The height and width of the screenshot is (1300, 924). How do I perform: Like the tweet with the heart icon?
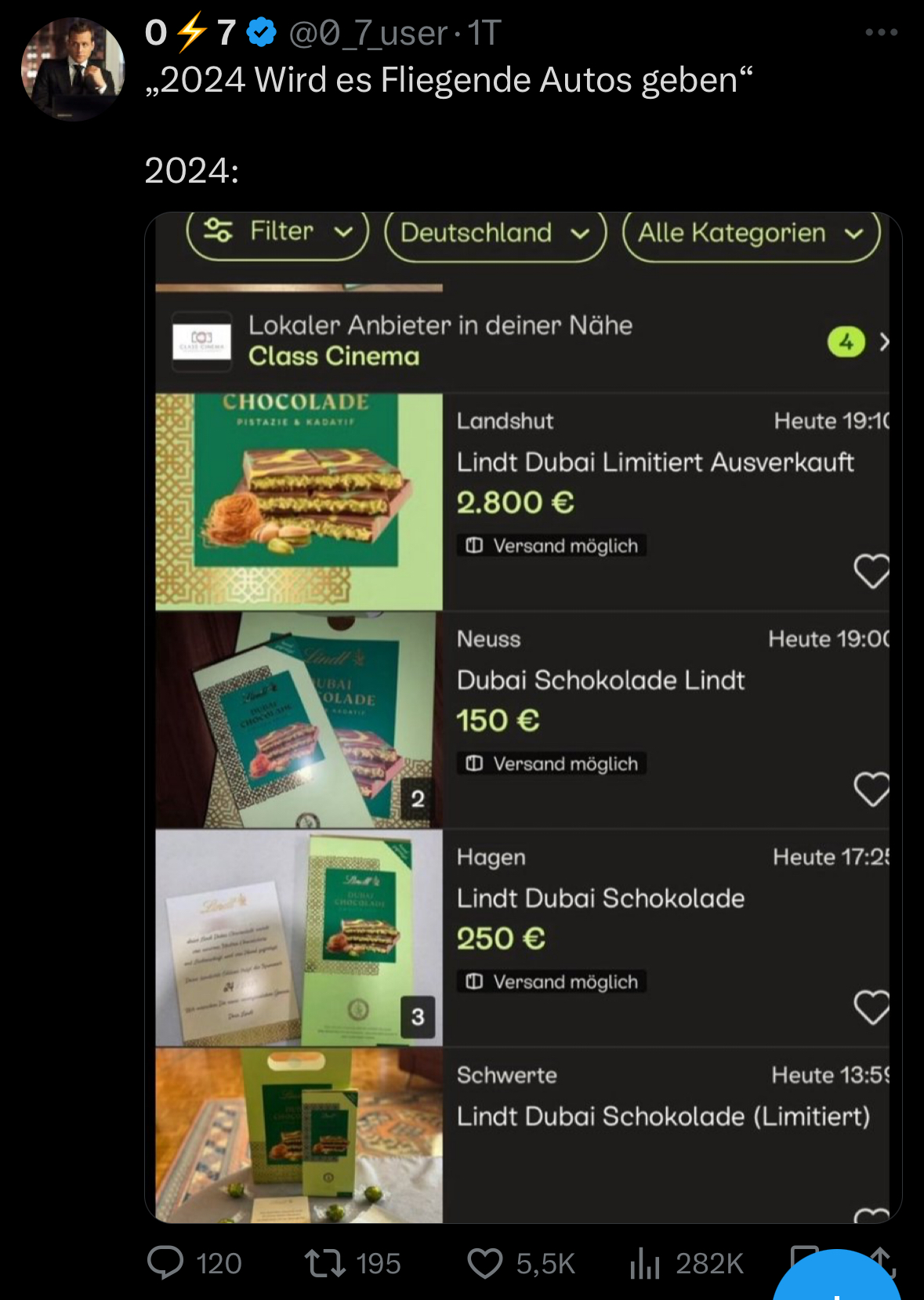[485, 1263]
